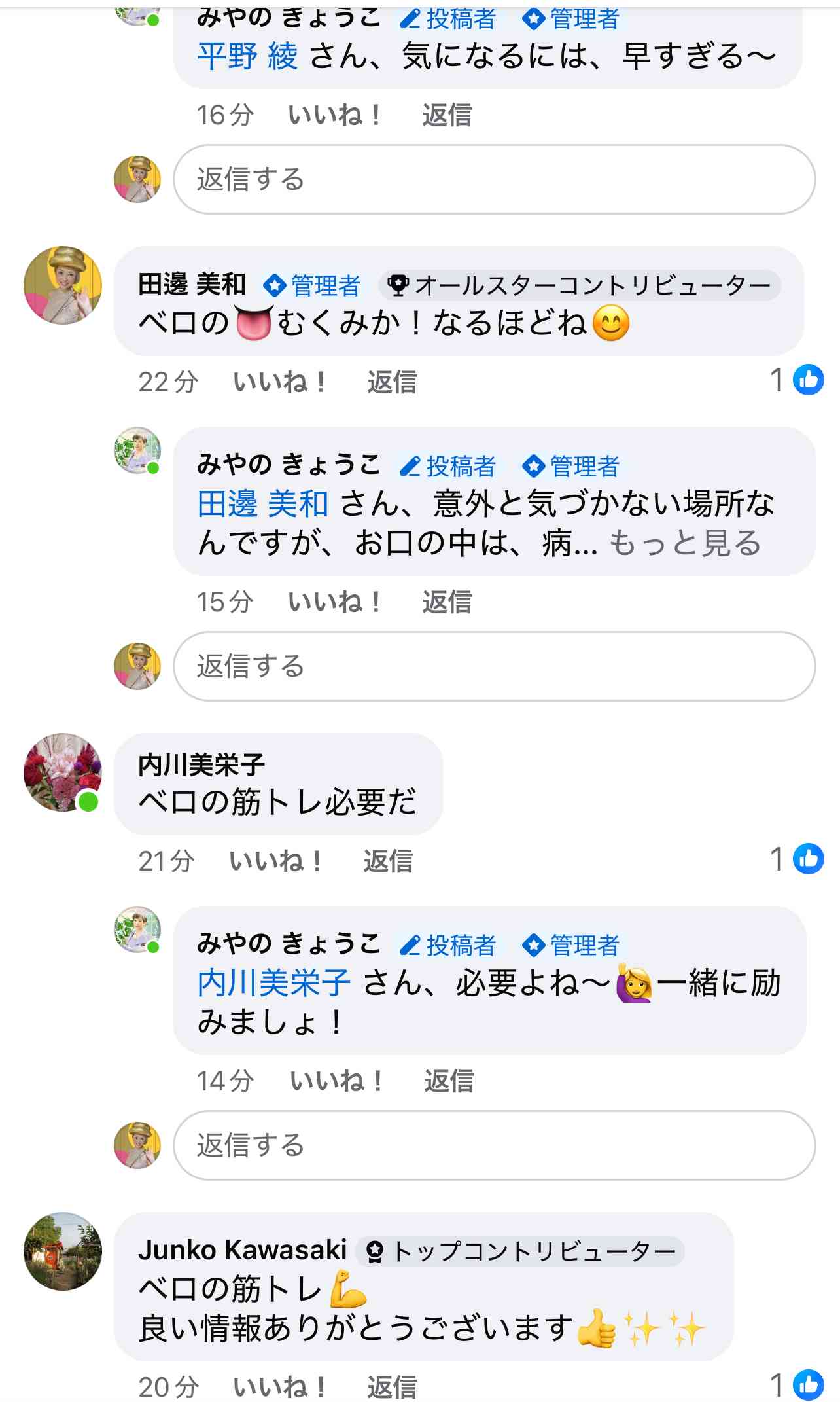Tap the 平野 綾 mention link
The width and height of the screenshot is (840, 1402).
pyautogui.click(x=247, y=56)
